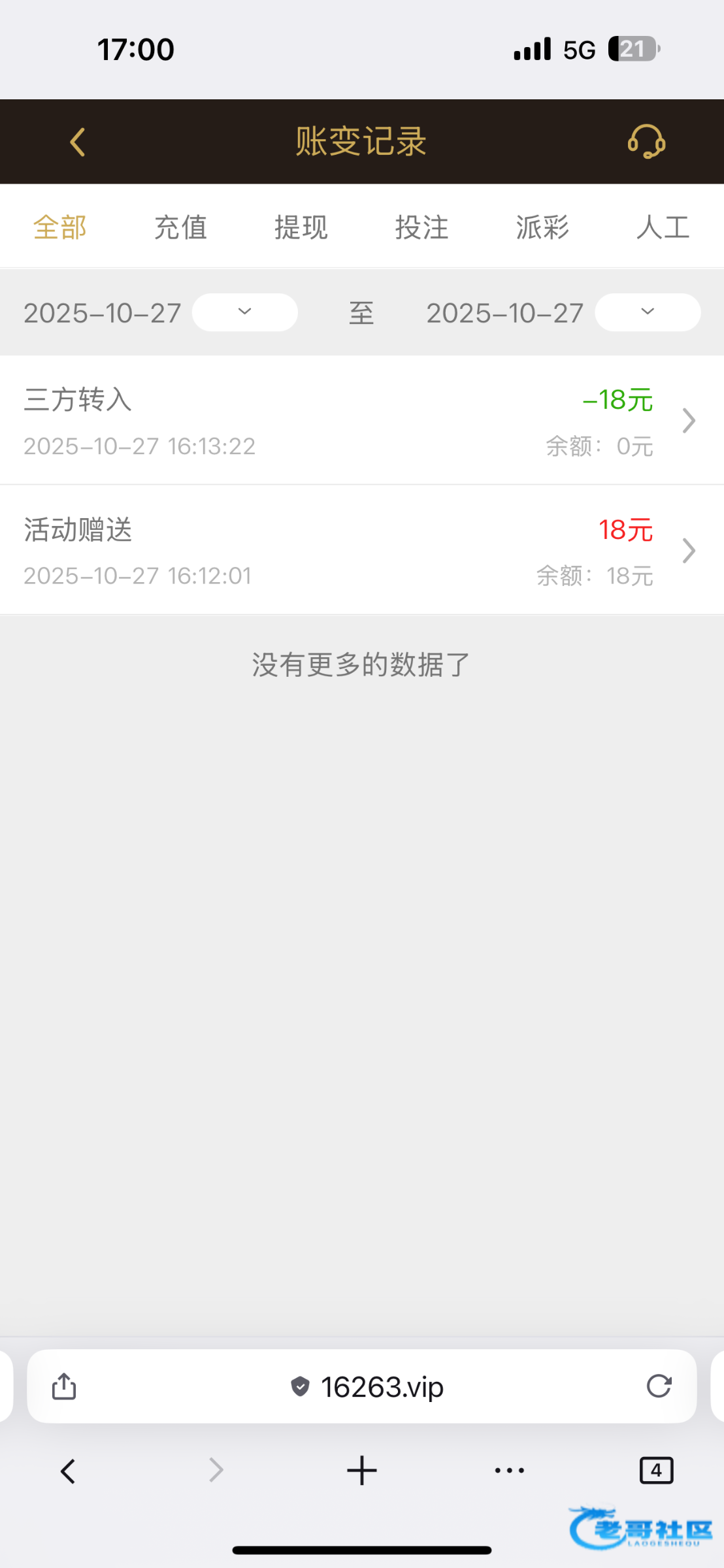Open the customer service headset icon
This screenshot has width=724, height=1568.
coord(646,142)
